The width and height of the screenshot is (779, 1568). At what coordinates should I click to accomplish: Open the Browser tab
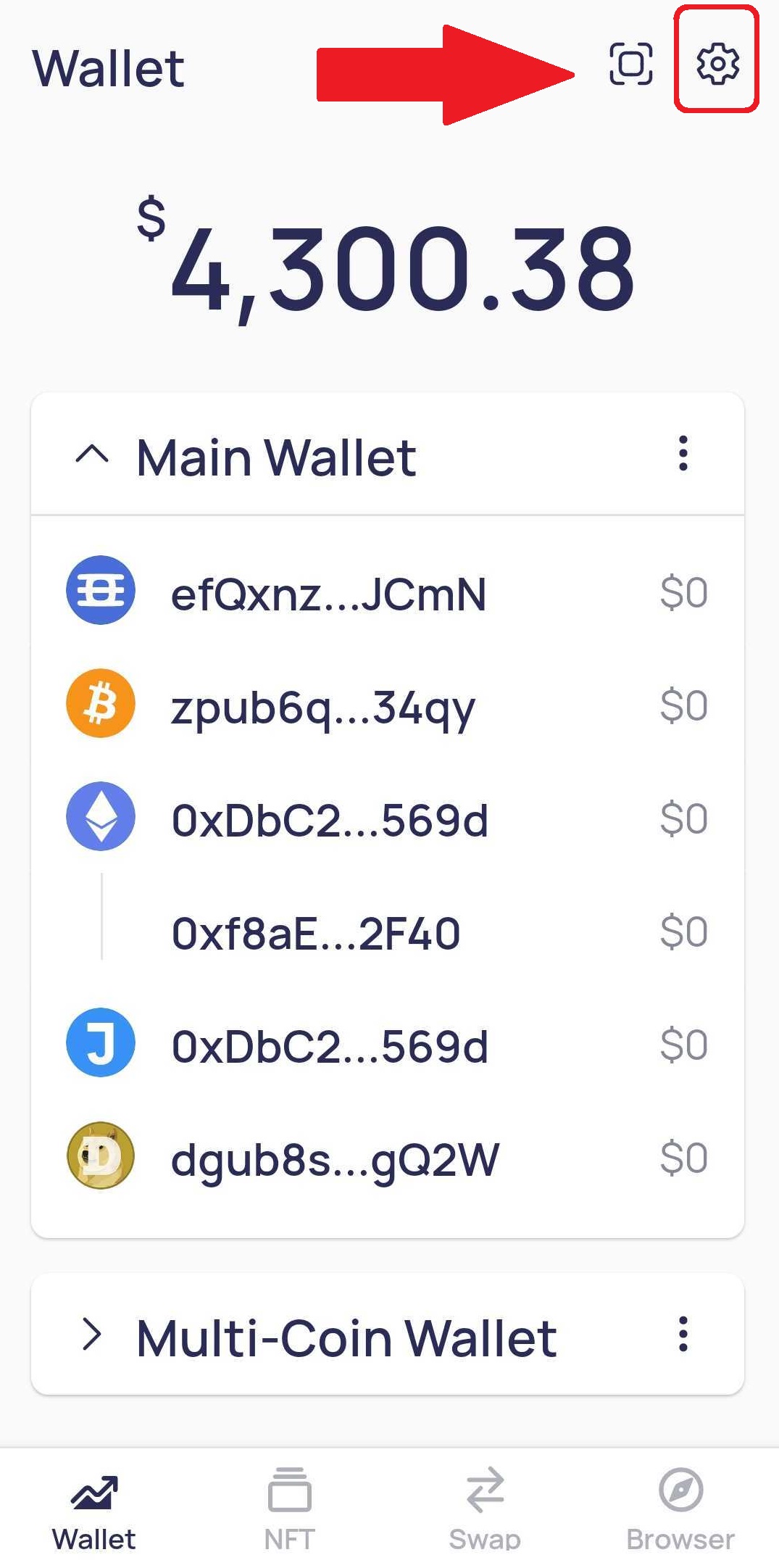(680, 1508)
